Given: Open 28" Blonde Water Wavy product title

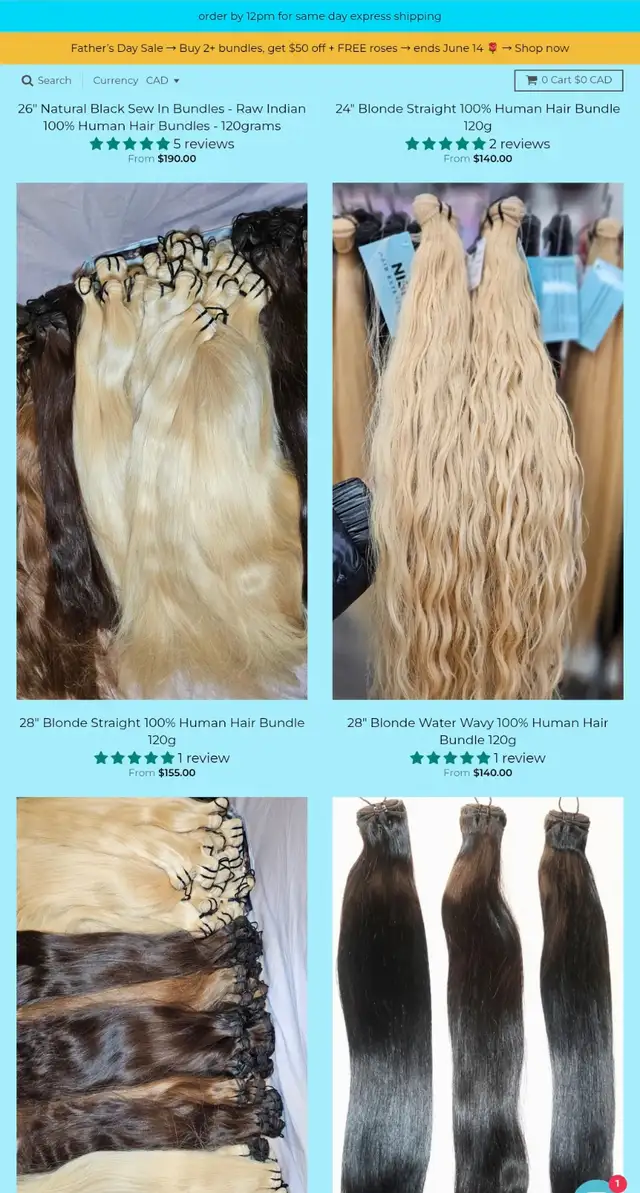Looking at the screenshot, I should pyautogui.click(x=478, y=731).
